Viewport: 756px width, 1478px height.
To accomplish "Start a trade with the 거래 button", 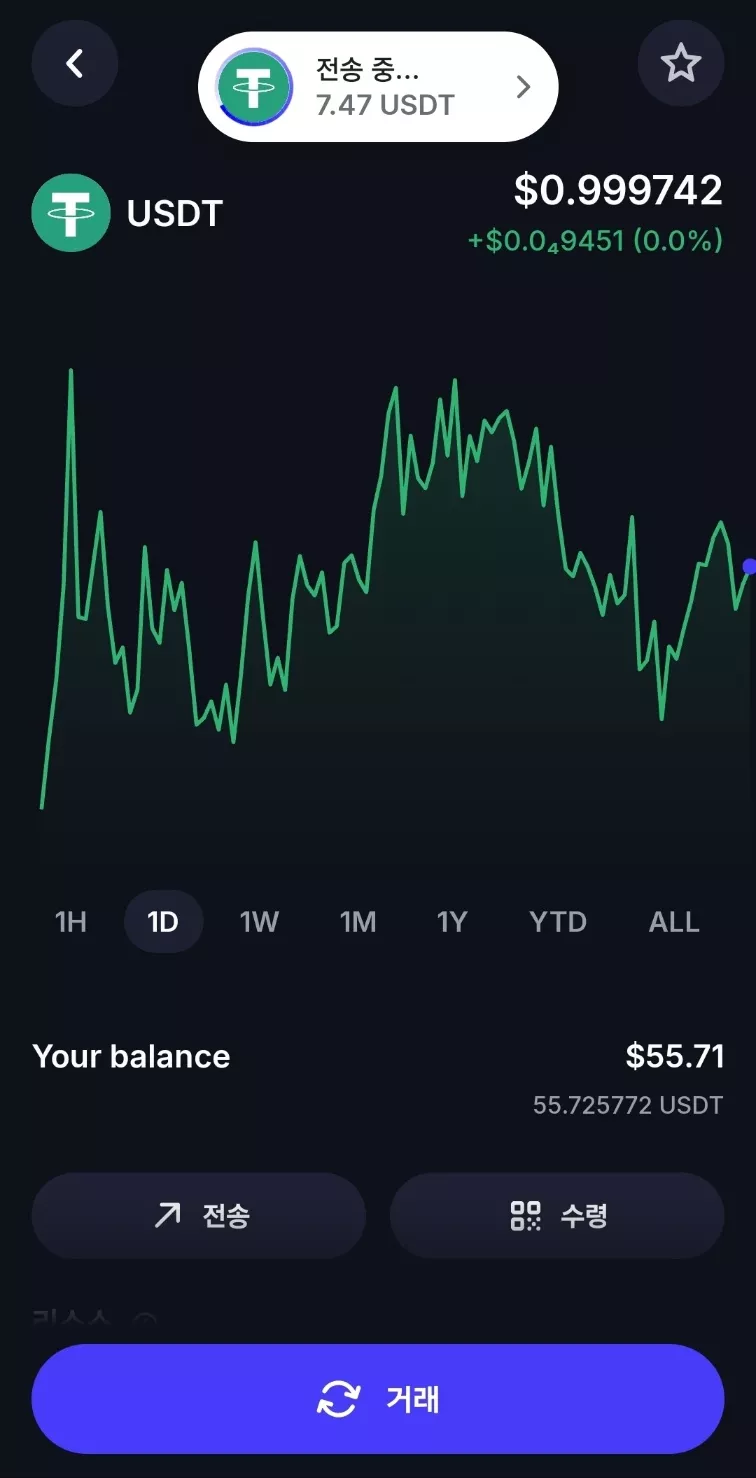I will (x=378, y=1398).
